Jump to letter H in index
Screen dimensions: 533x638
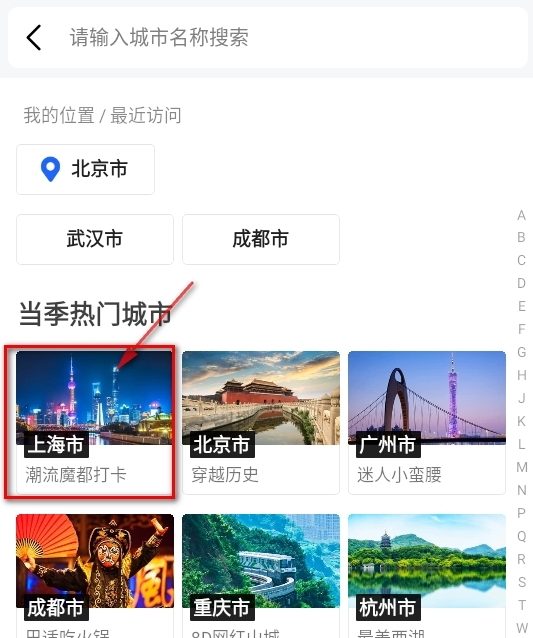(x=521, y=375)
